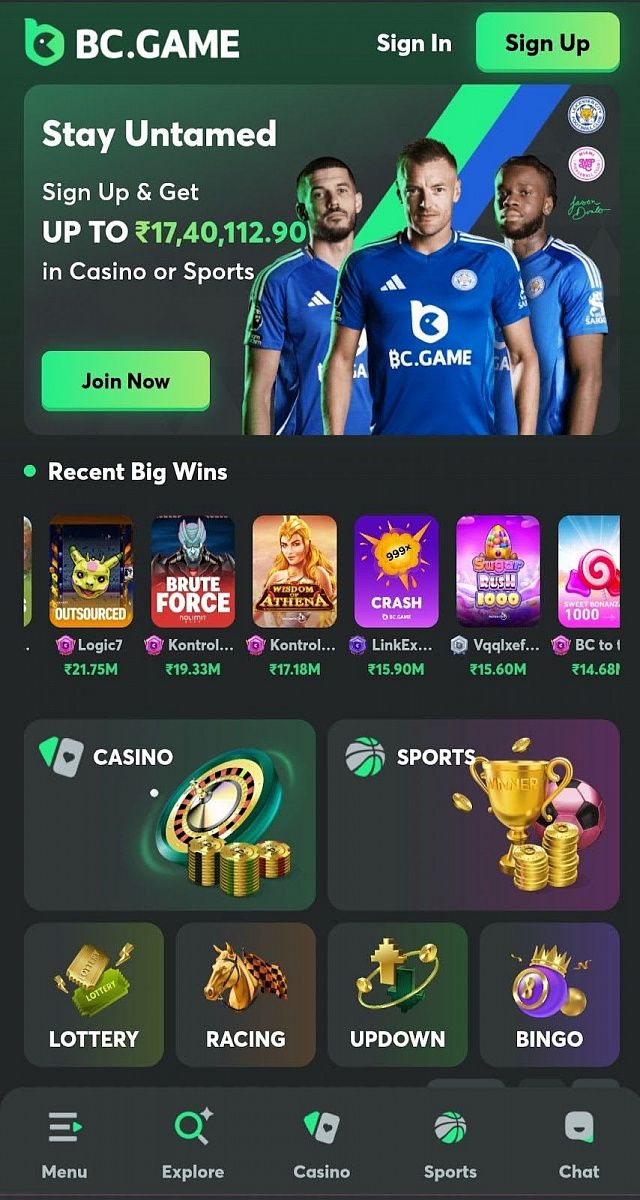Screen dimensions: 640x1200
Task: Open the Sugar Rush 1000 game
Action: pos(498,571)
